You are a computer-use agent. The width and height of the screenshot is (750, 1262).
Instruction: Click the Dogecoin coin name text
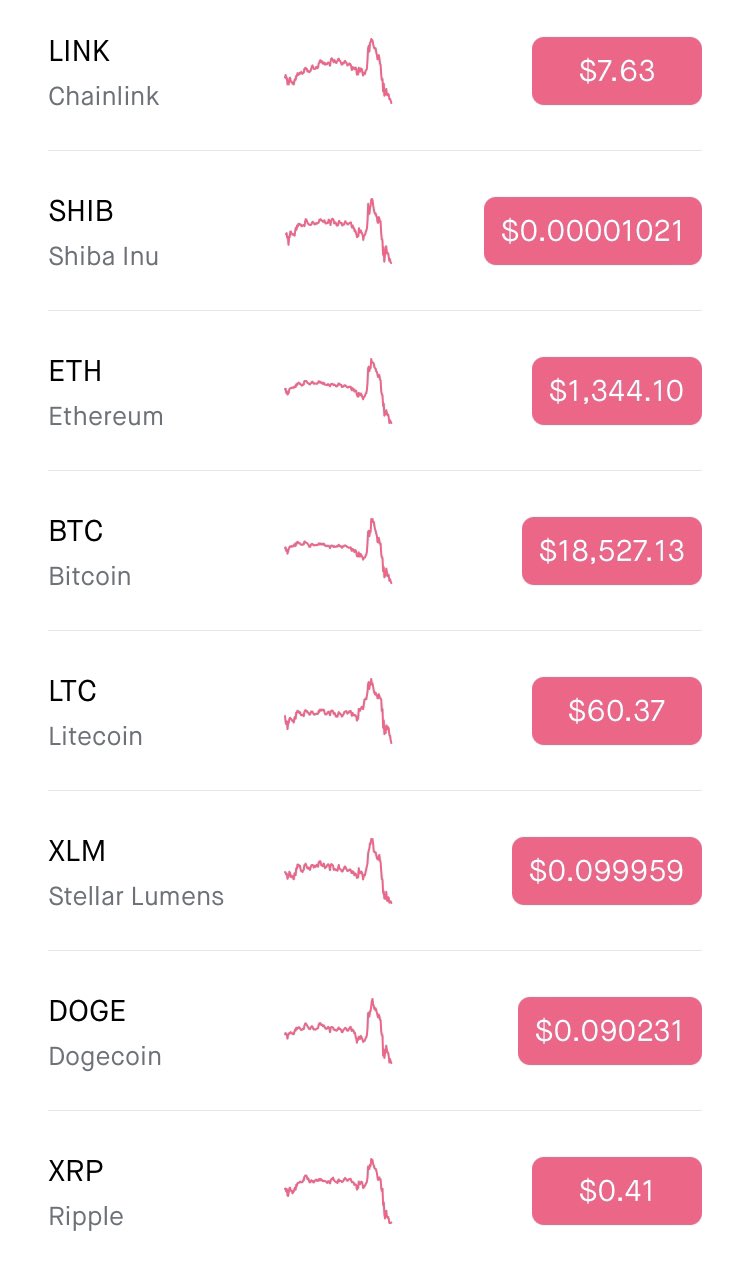[104, 1056]
